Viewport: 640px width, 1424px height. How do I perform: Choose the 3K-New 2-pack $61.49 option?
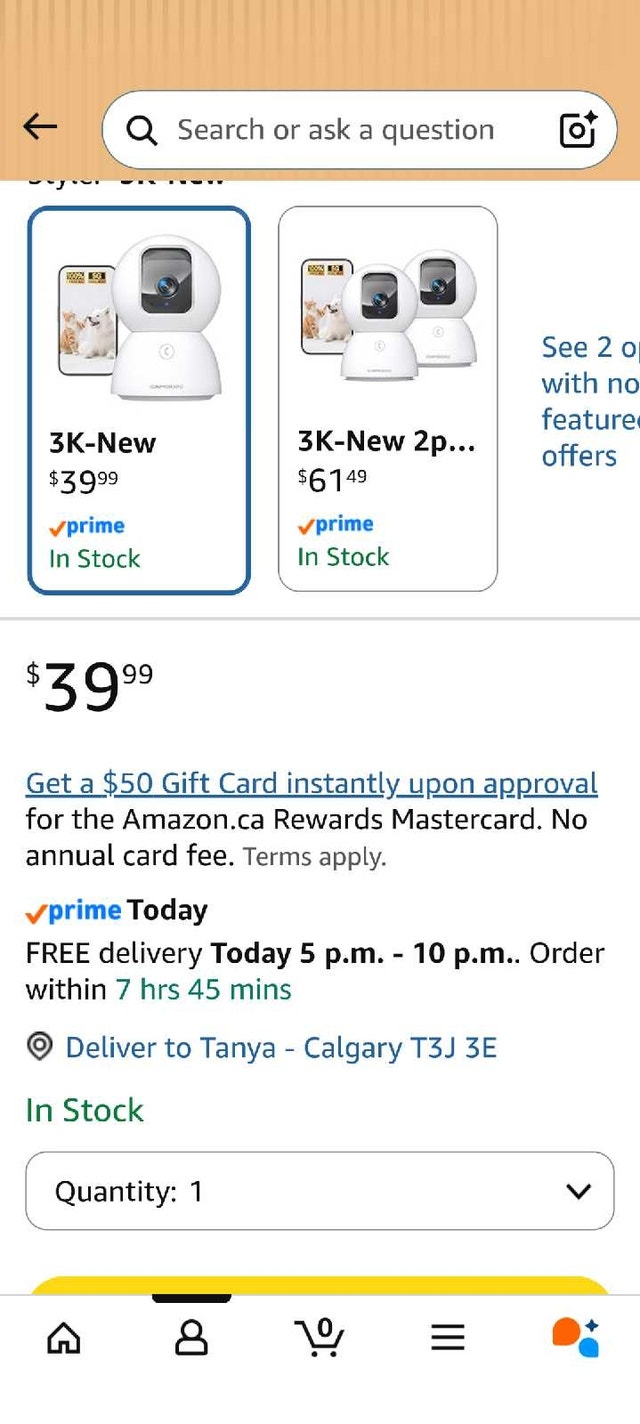pos(388,399)
